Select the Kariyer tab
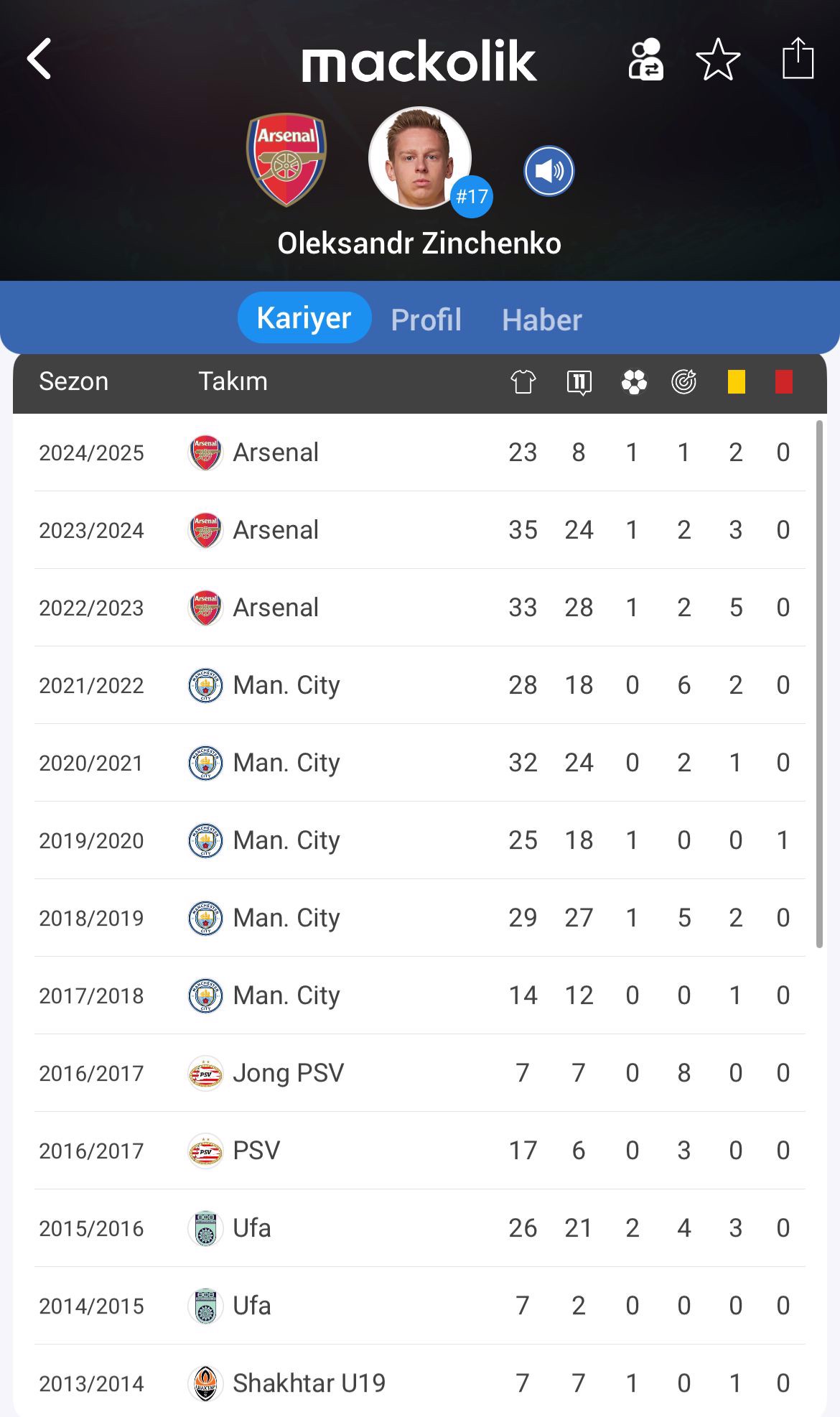The image size is (840, 1417). [304, 317]
